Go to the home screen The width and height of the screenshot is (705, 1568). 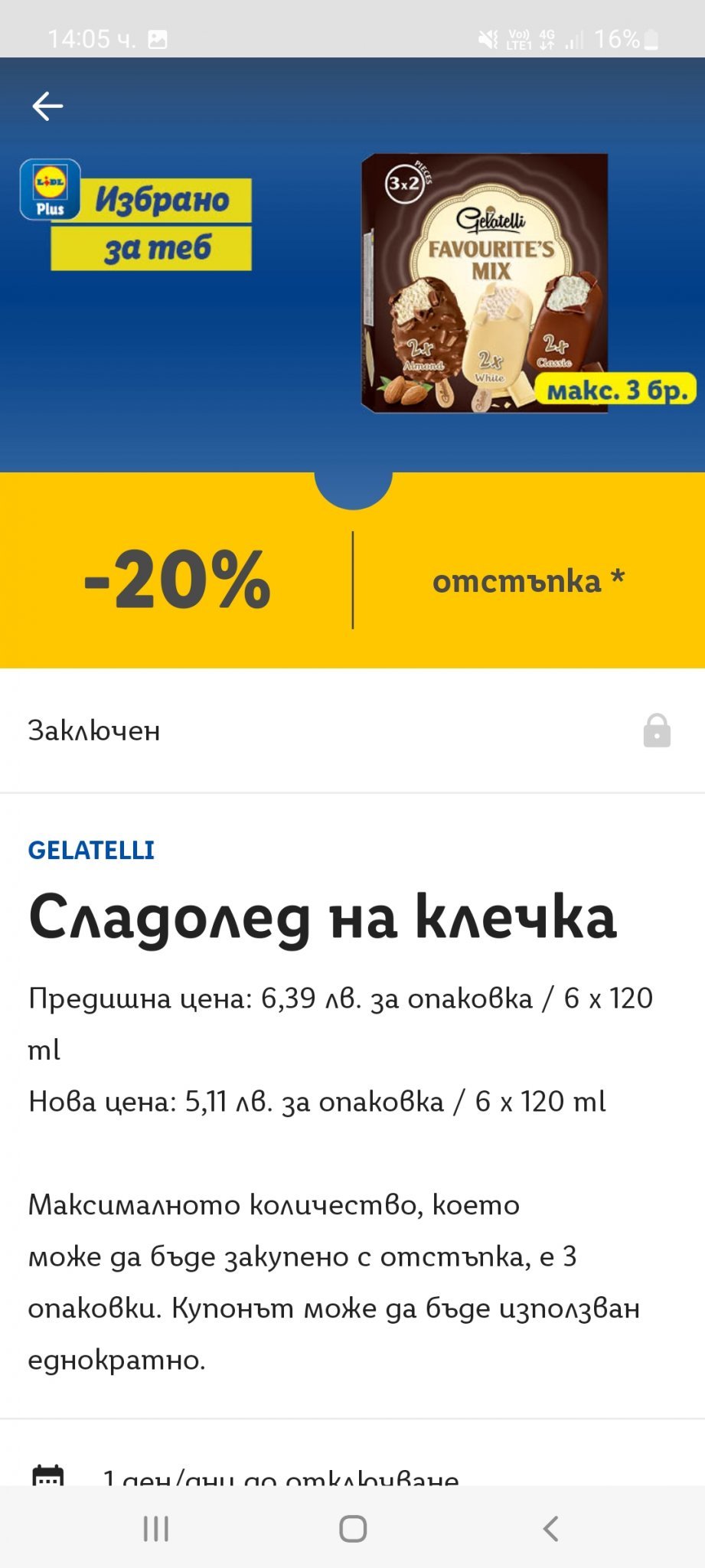(x=353, y=1528)
